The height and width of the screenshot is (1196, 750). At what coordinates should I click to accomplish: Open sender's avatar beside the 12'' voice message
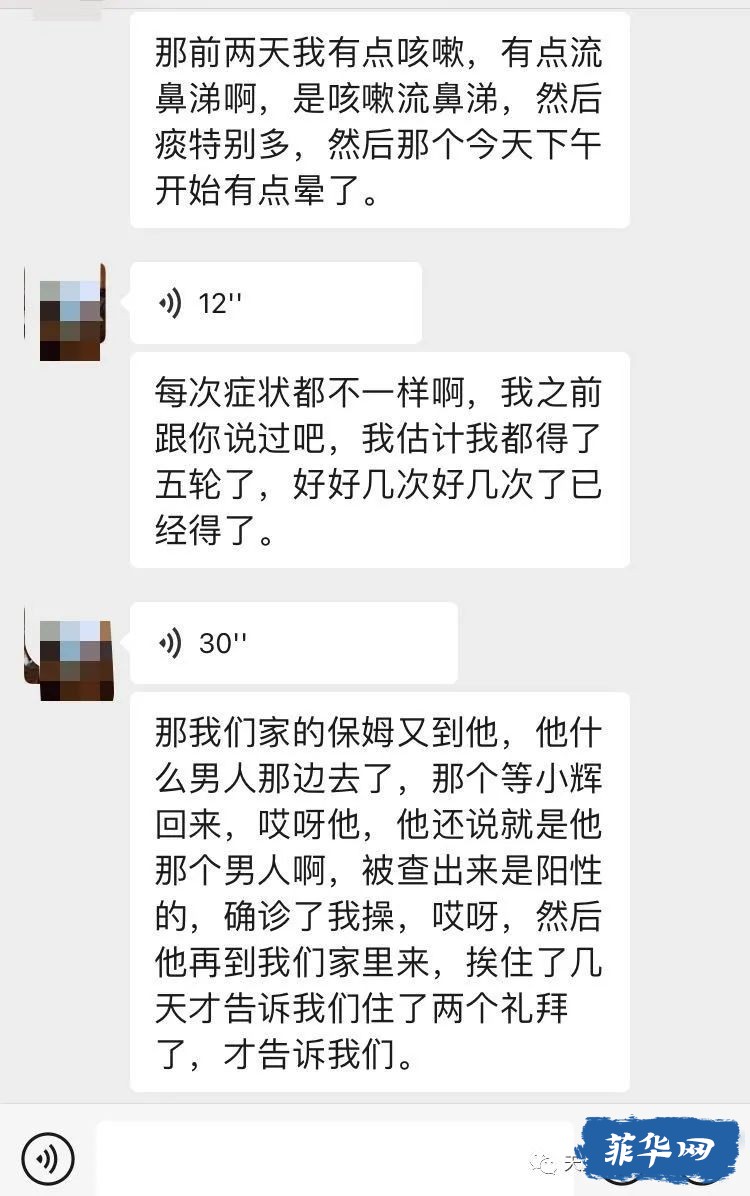(x=65, y=312)
